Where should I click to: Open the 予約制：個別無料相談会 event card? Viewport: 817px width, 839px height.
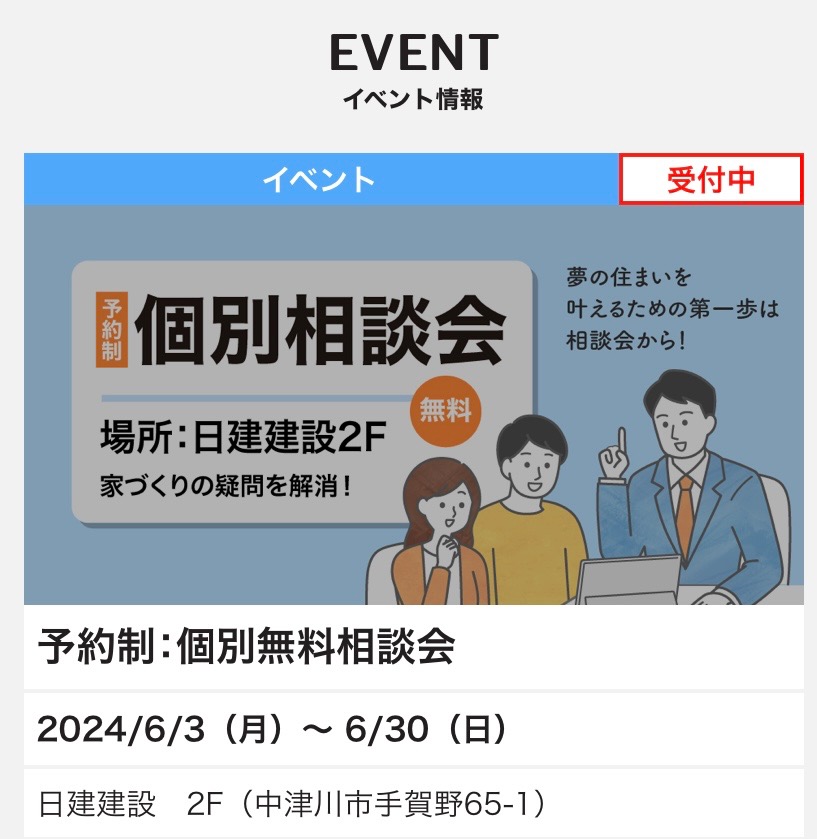click(x=246, y=647)
